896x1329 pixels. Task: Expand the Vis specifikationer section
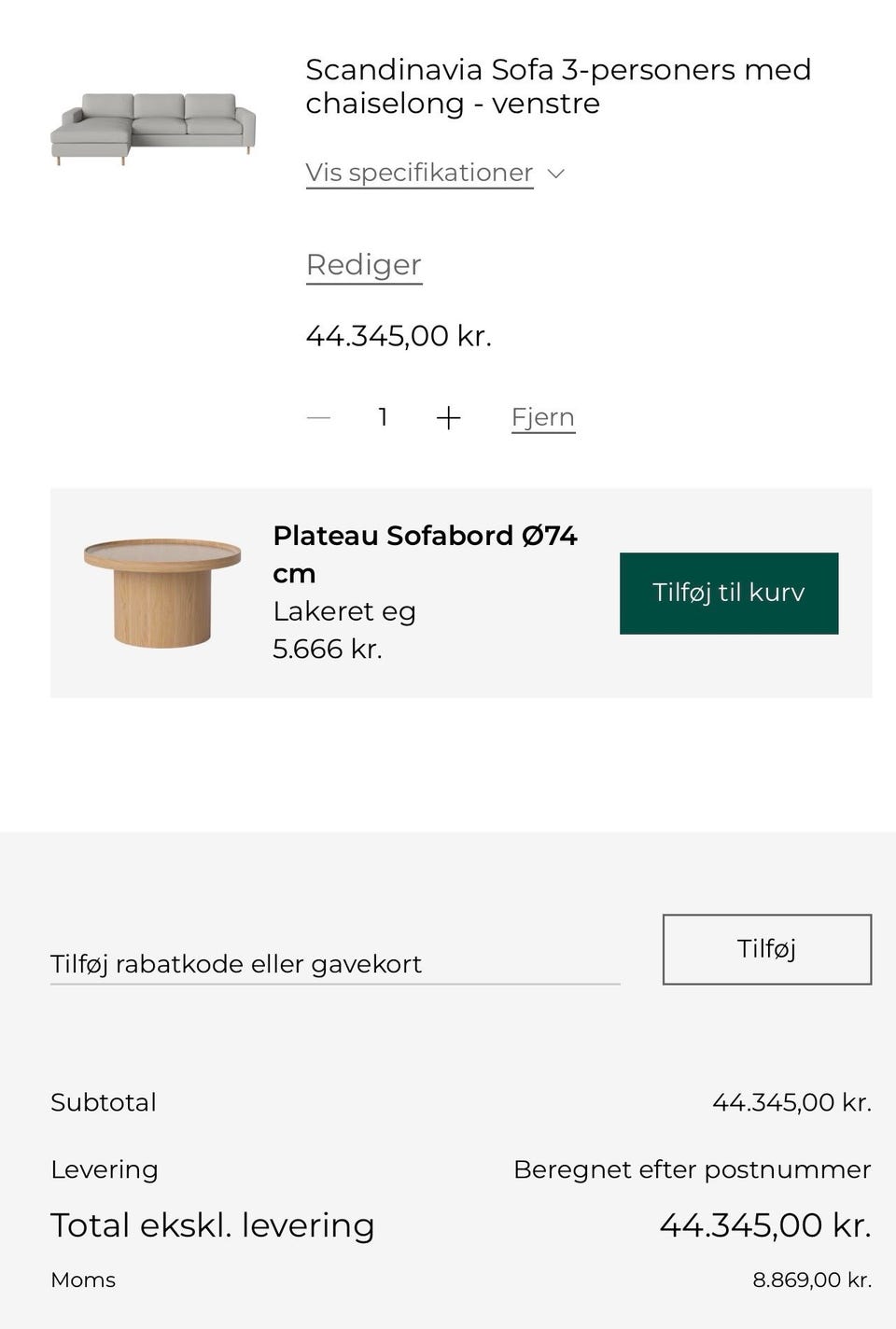pyautogui.click(x=418, y=172)
